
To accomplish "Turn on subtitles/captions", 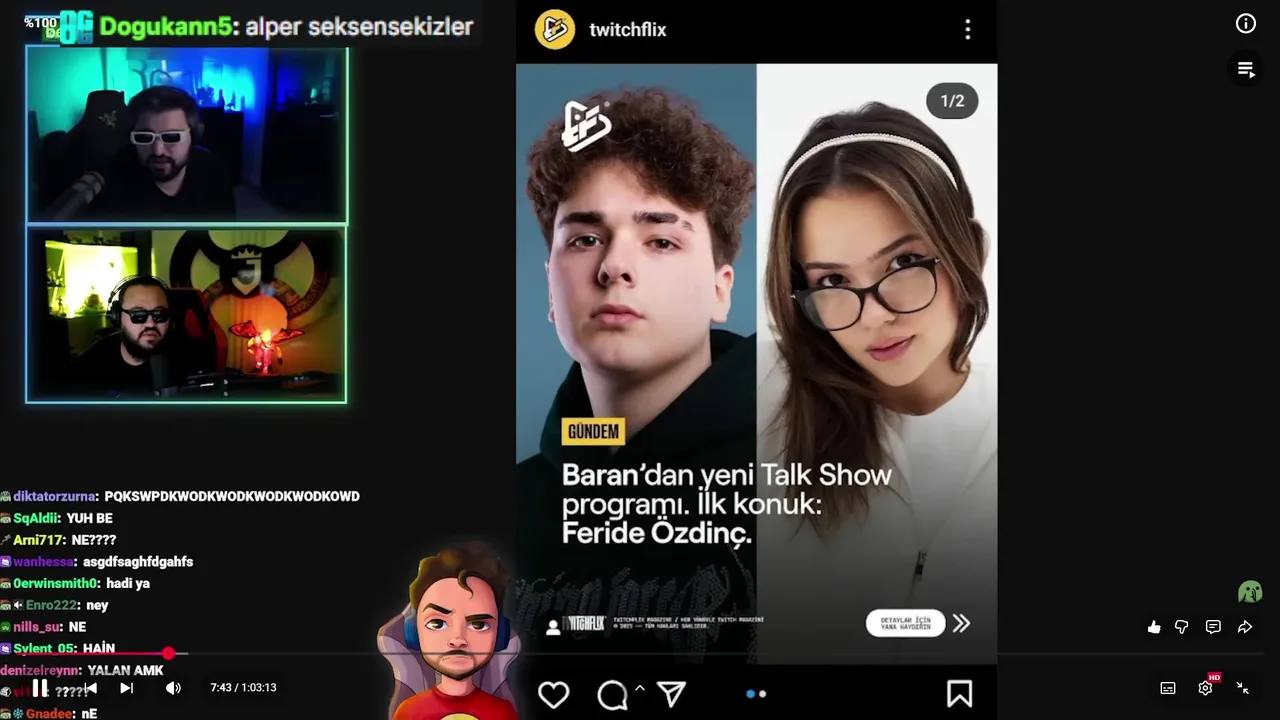I will (x=1167, y=688).
